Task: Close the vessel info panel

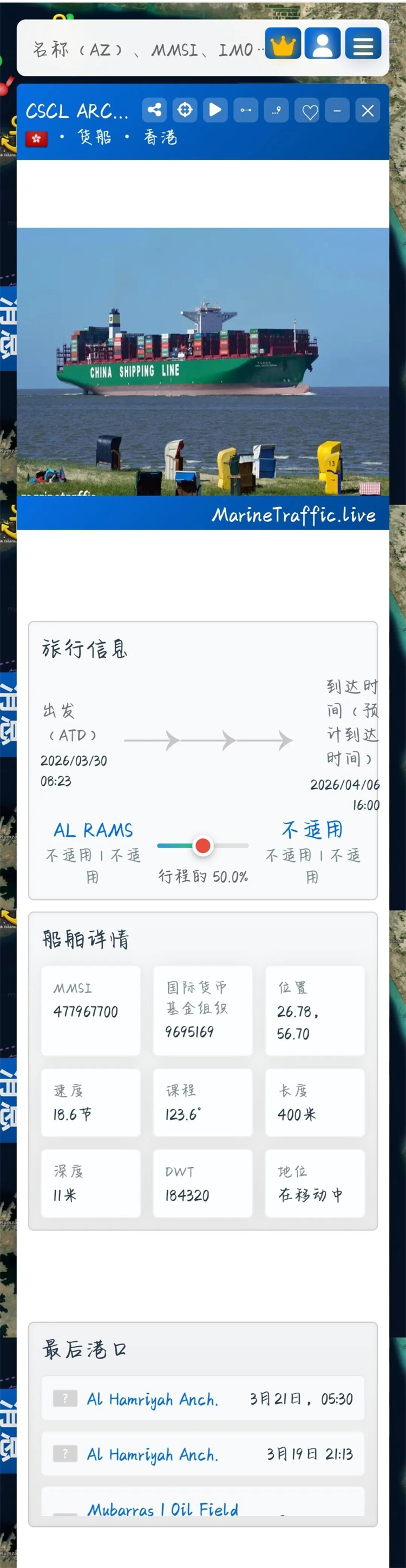Action: click(368, 111)
